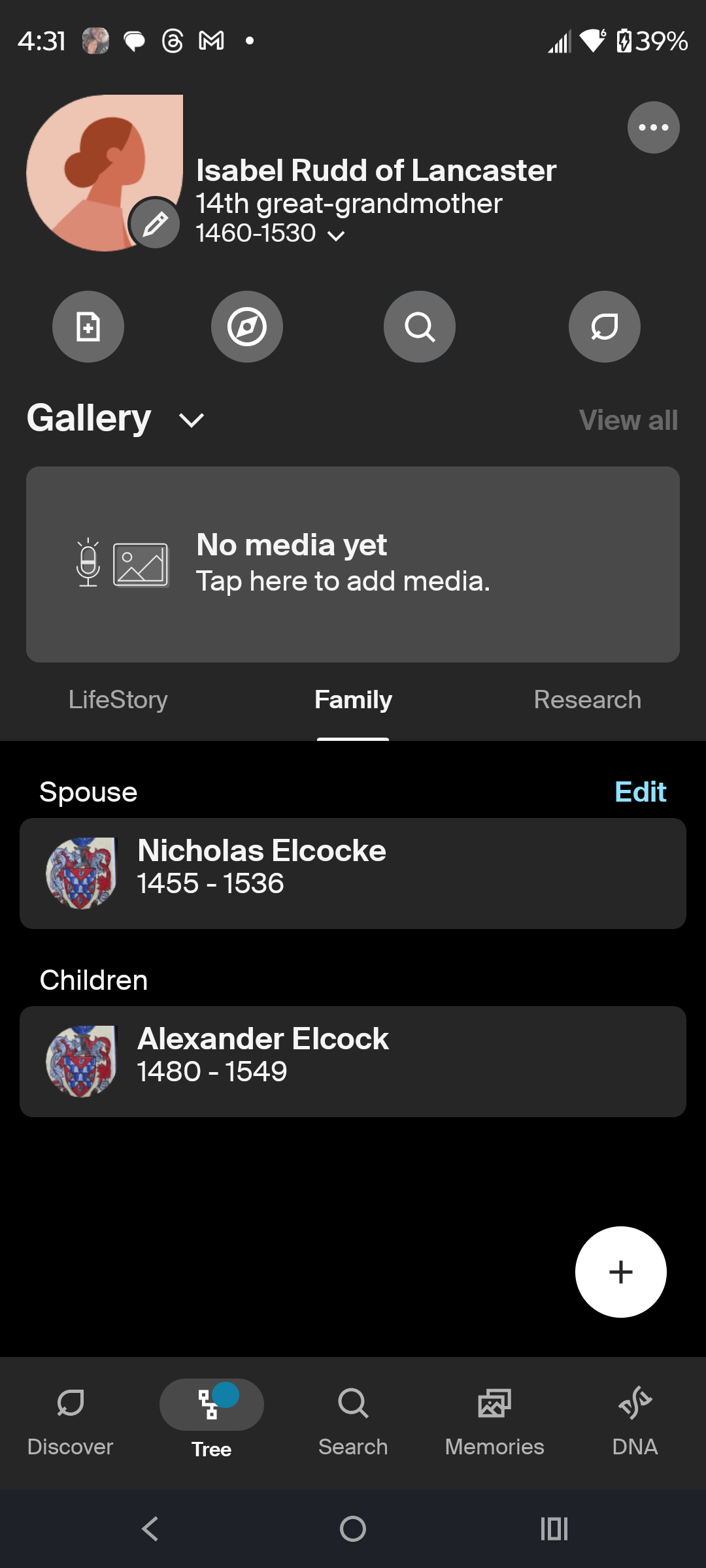Select the Family tab
Image resolution: width=706 pixels, height=1568 pixels.
coord(353,699)
